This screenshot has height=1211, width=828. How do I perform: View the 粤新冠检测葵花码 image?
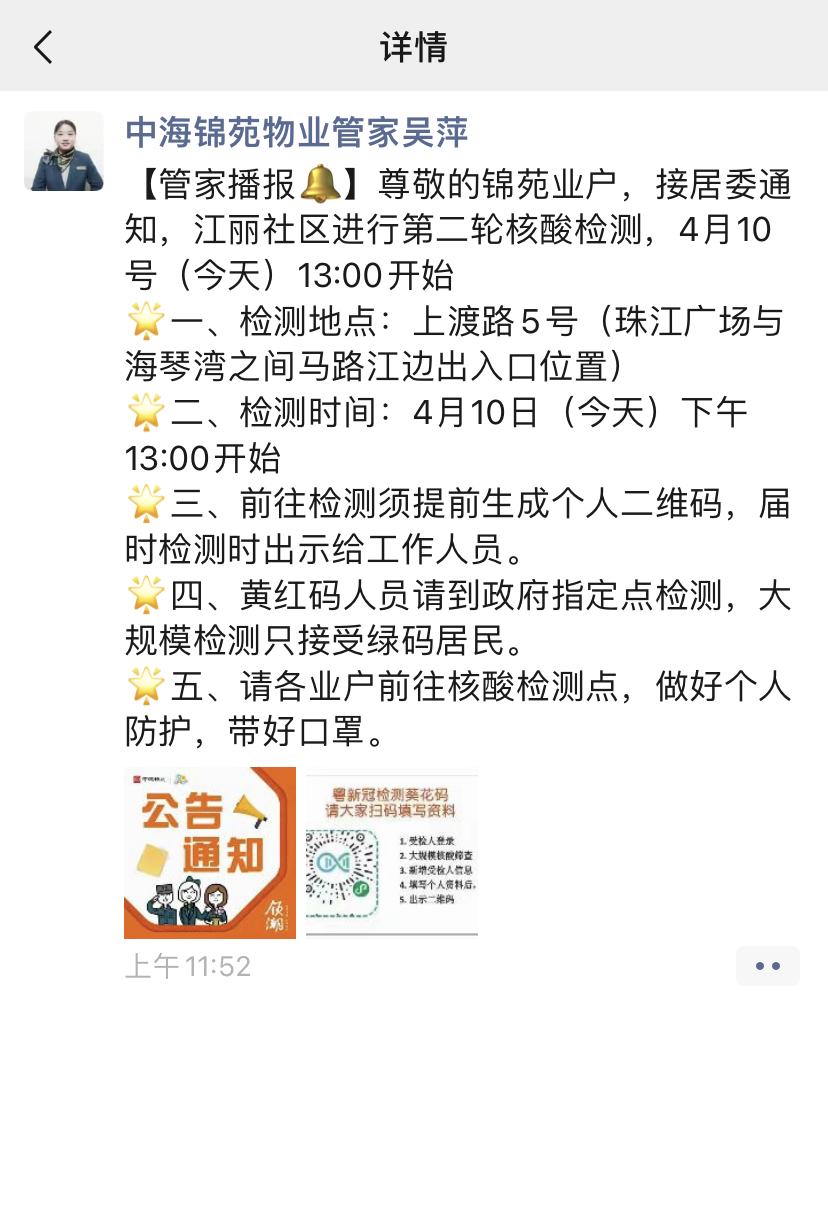pyautogui.click(x=391, y=853)
